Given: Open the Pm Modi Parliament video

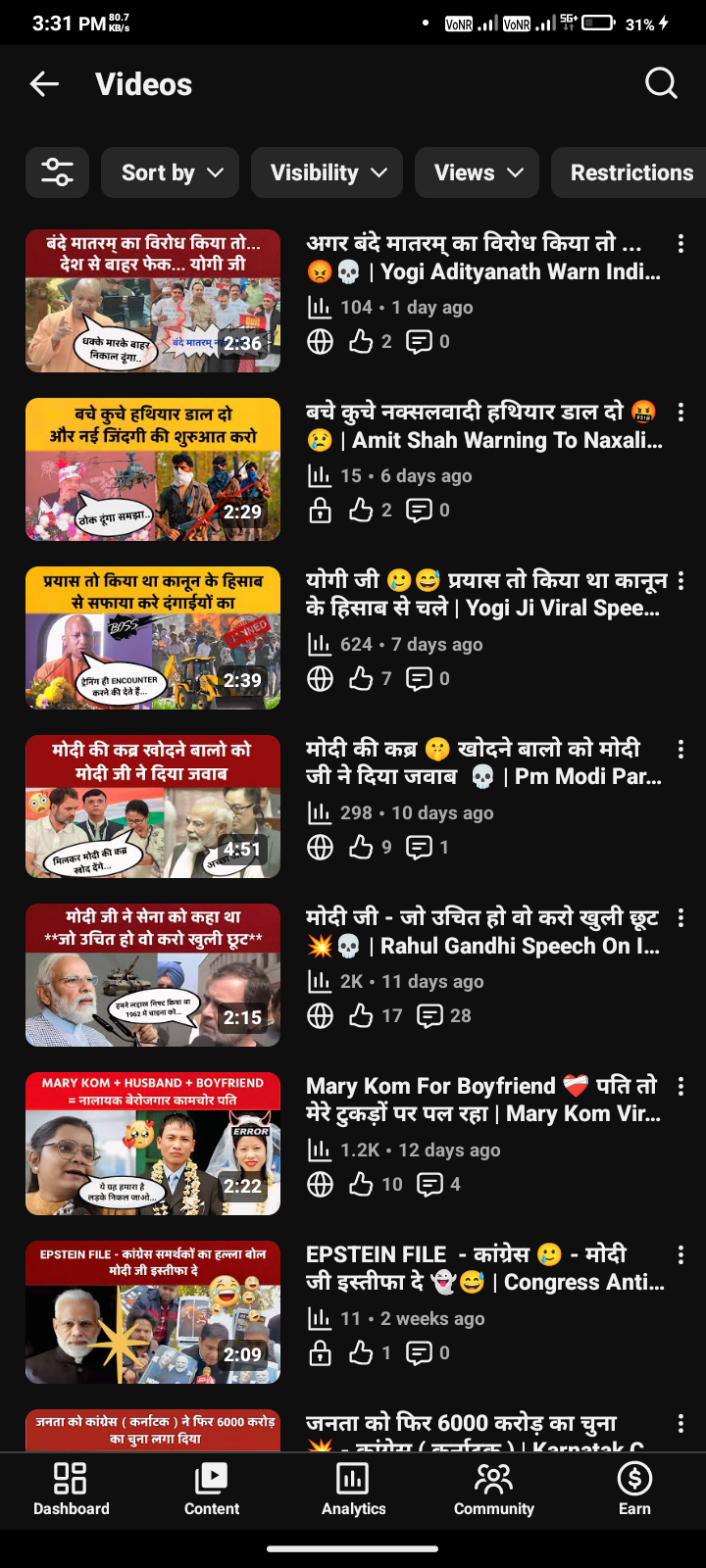Looking at the screenshot, I should point(482,763).
